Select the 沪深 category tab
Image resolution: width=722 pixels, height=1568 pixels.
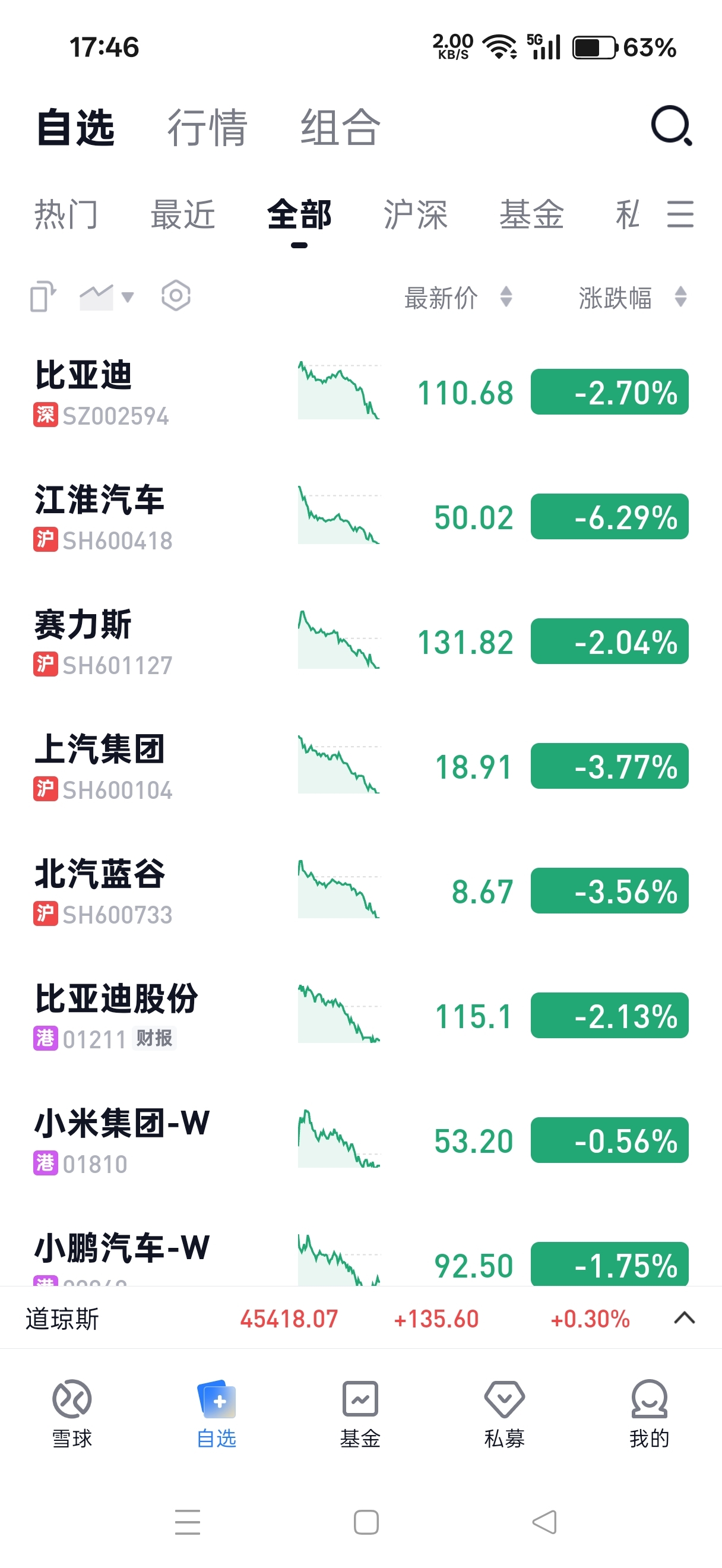[x=416, y=214]
